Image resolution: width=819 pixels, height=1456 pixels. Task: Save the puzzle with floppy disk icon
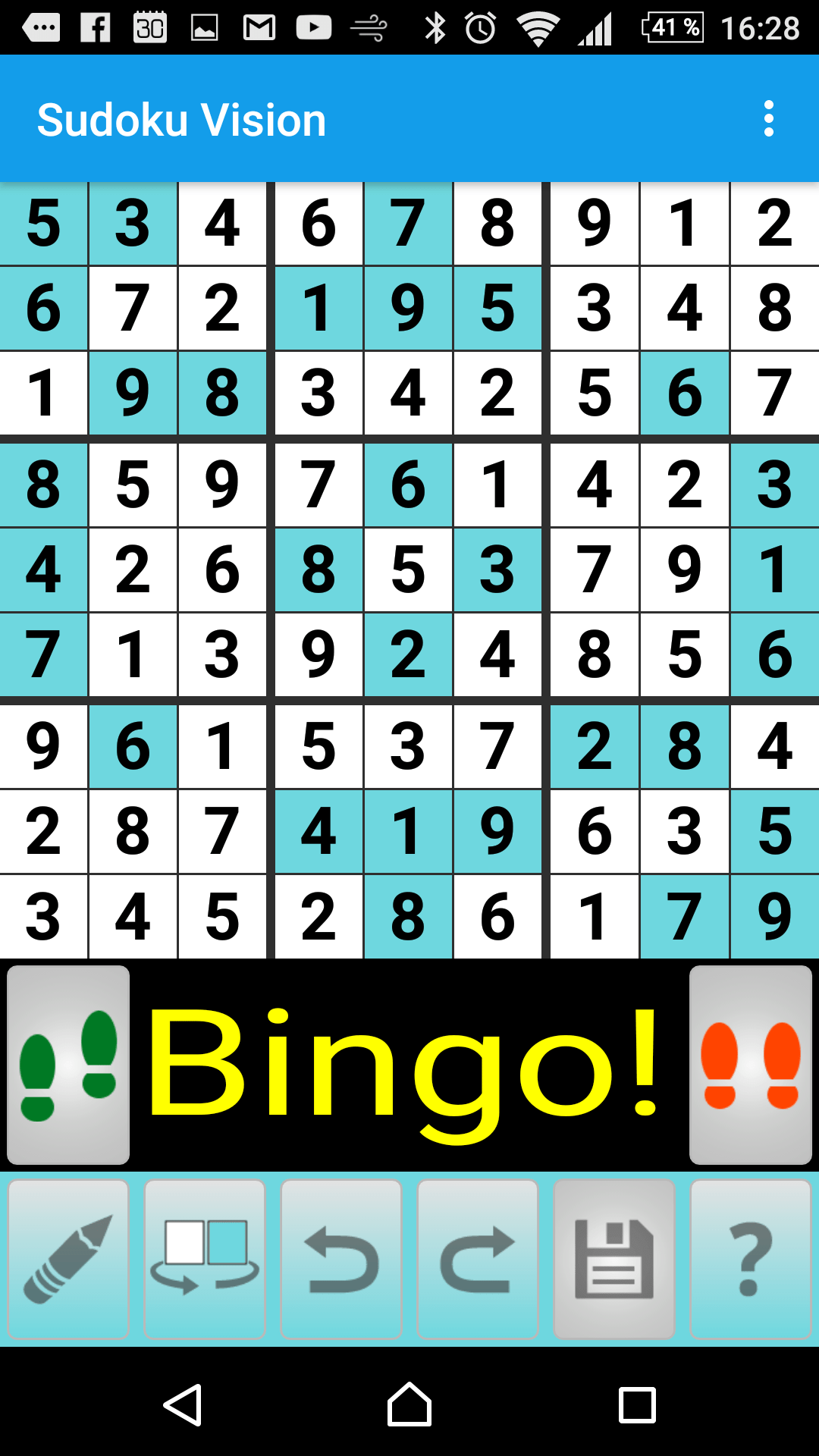(x=614, y=1259)
